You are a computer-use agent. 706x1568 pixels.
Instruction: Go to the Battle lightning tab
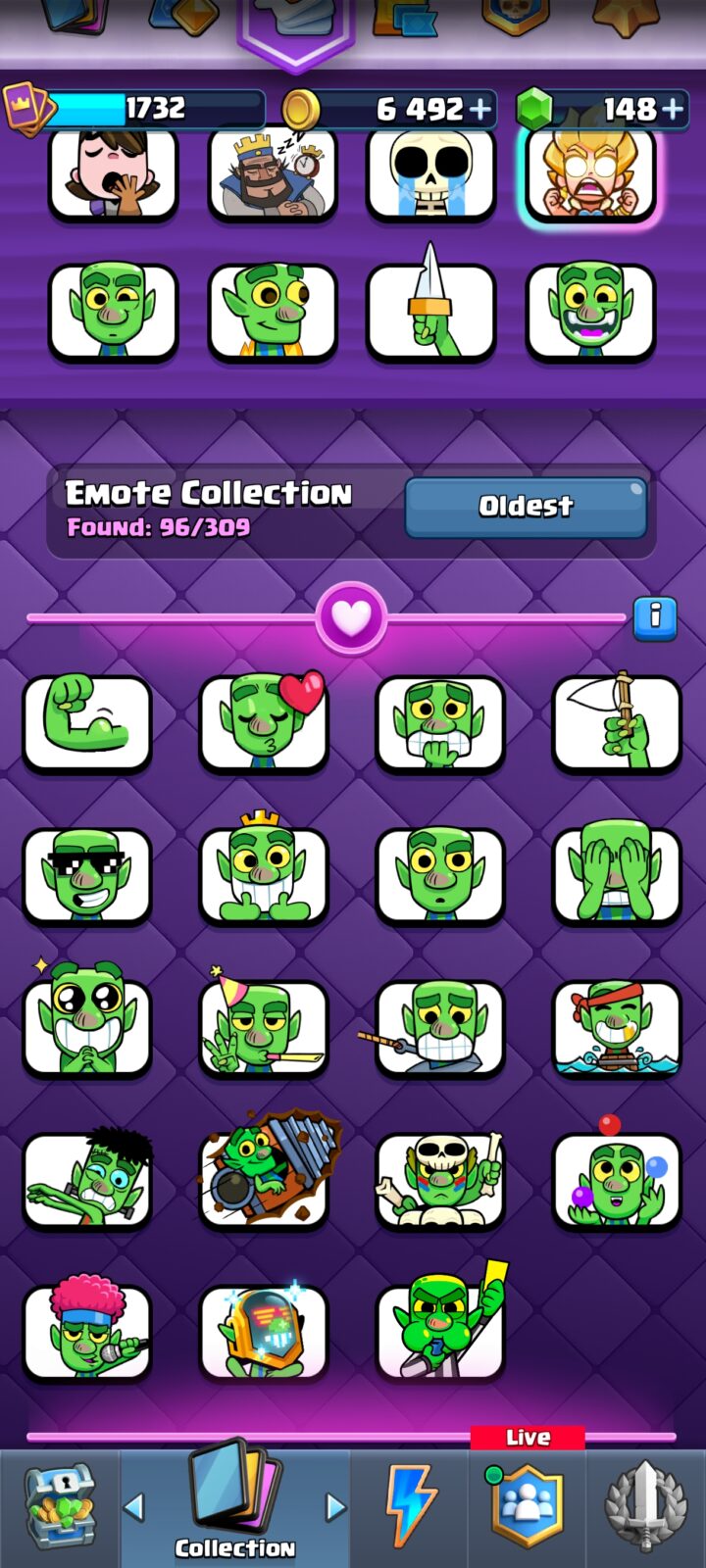point(409,1507)
